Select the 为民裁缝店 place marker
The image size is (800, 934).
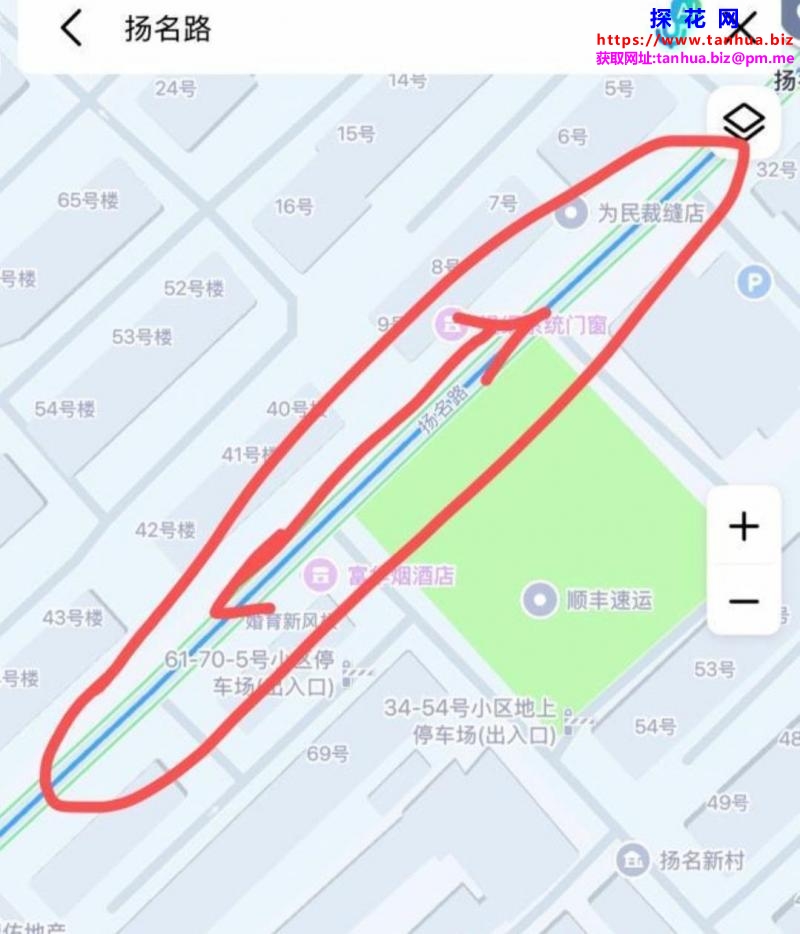[571, 212]
